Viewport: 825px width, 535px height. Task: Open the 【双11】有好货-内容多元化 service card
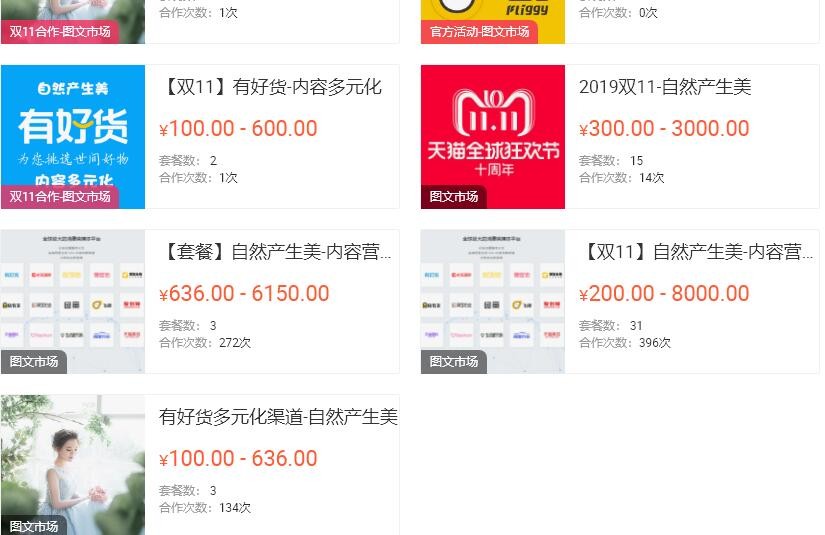point(270,88)
